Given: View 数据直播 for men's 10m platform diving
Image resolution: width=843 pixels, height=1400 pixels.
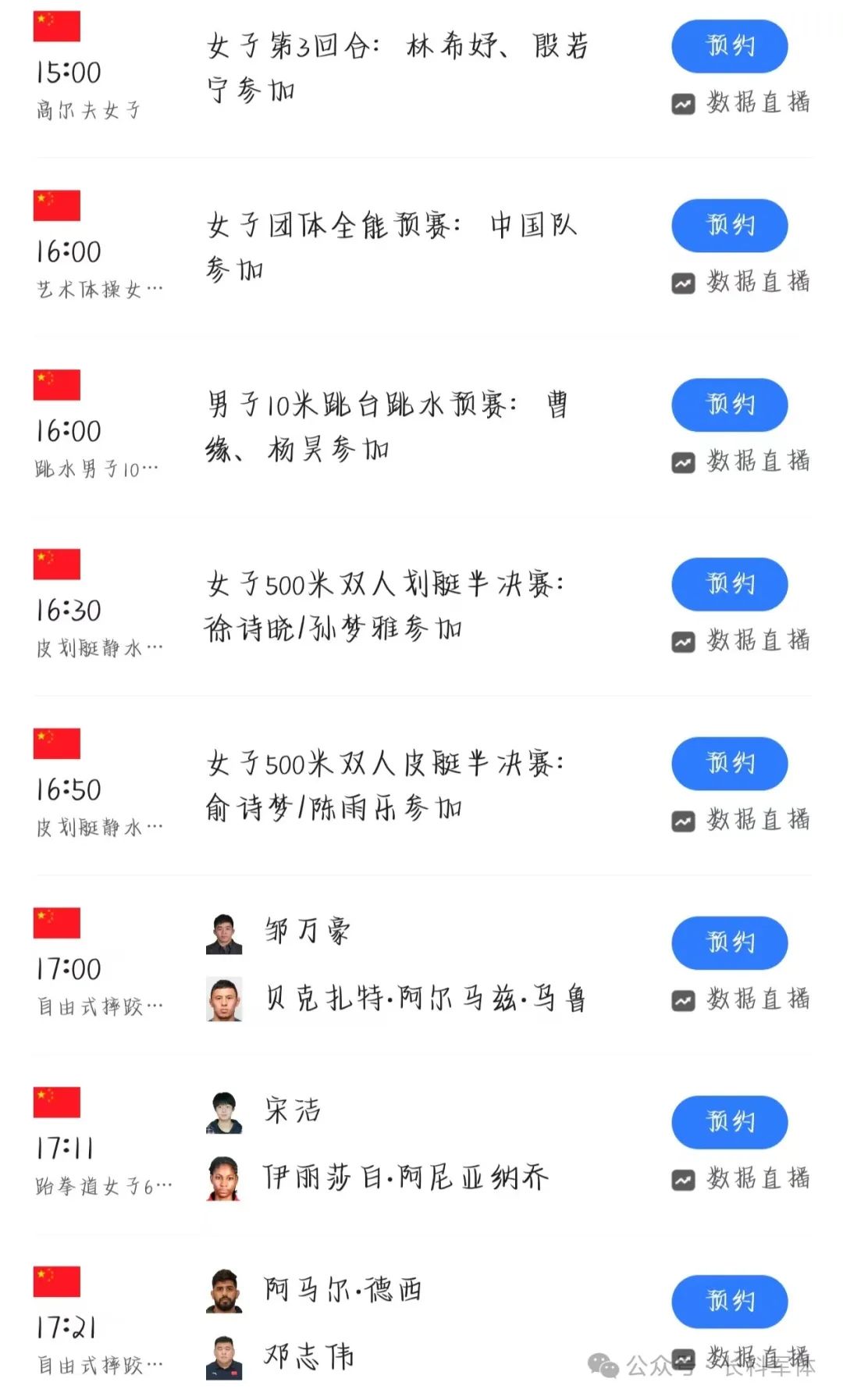Looking at the screenshot, I should [742, 461].
